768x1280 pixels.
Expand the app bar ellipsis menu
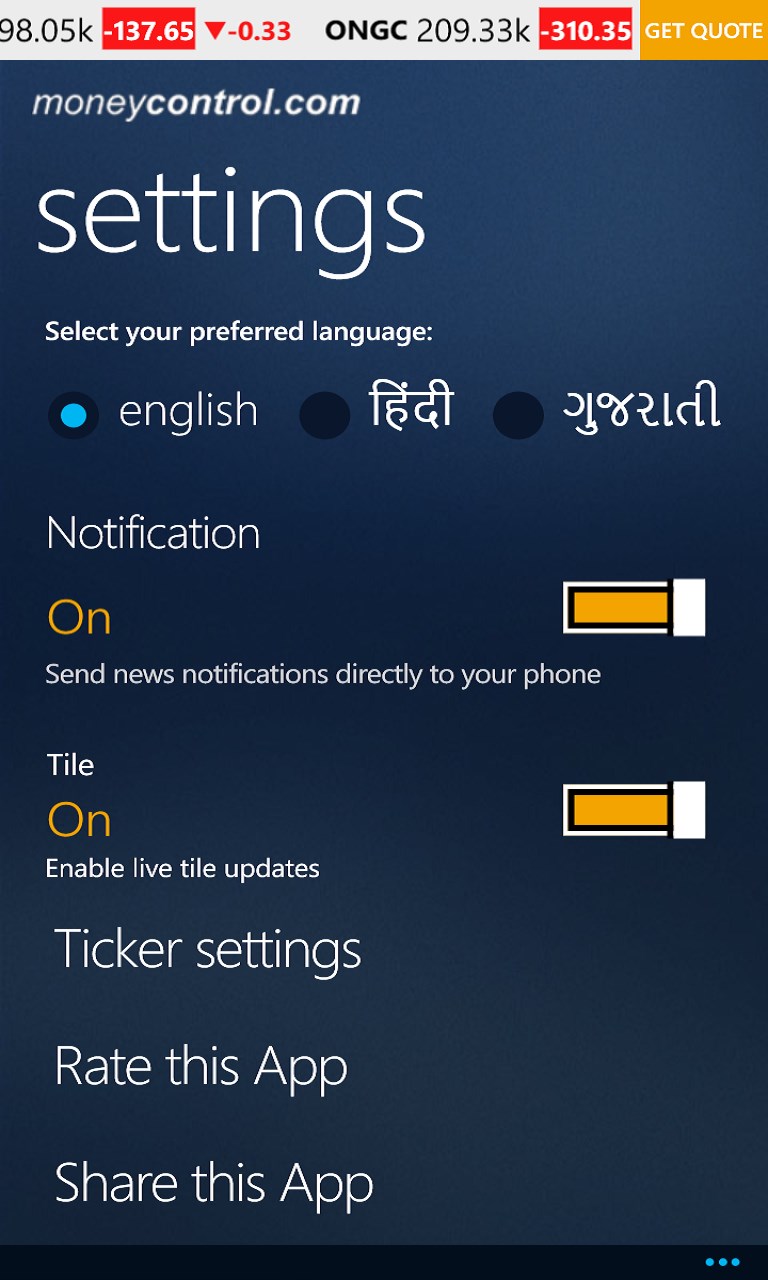tap(722, 1262)
